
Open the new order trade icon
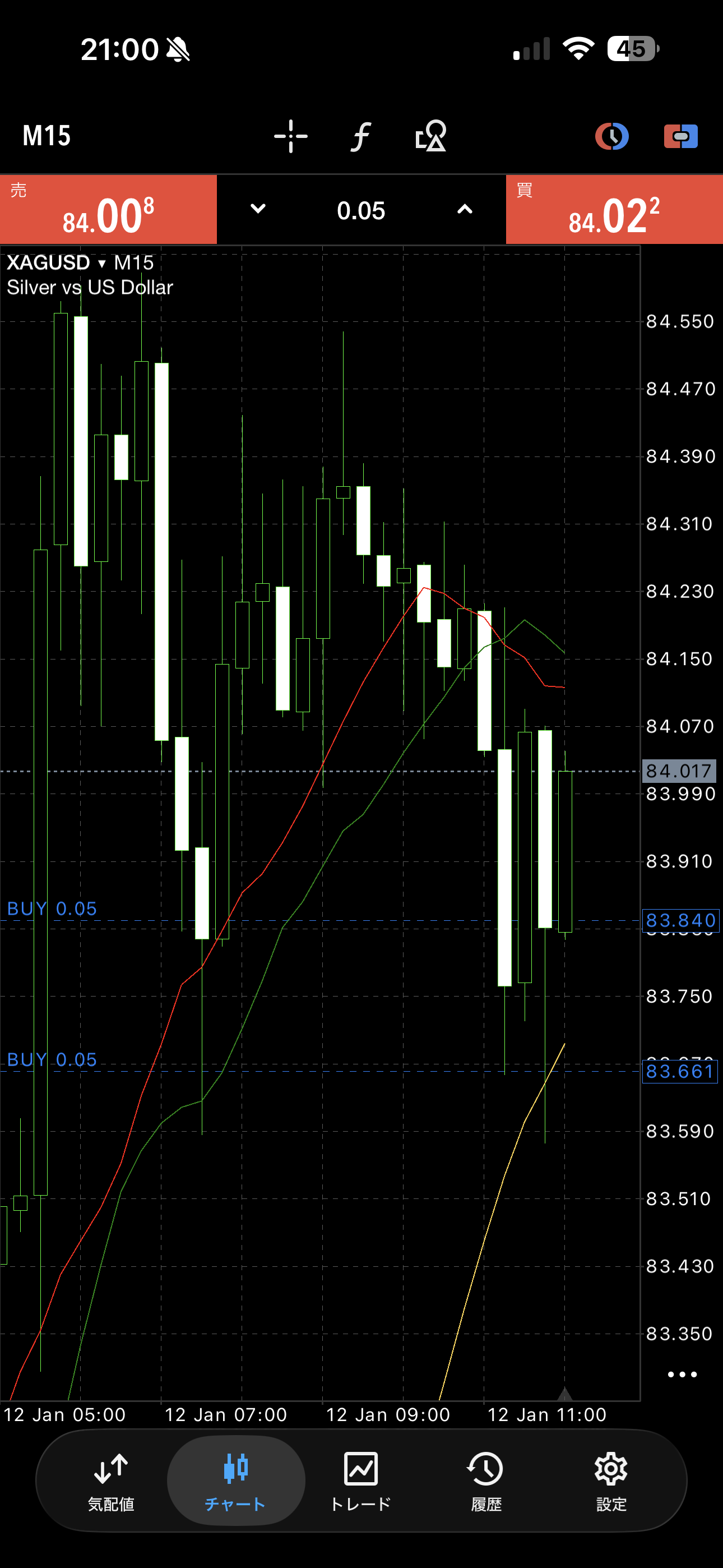pyautogui.click(x=680, y=136)
